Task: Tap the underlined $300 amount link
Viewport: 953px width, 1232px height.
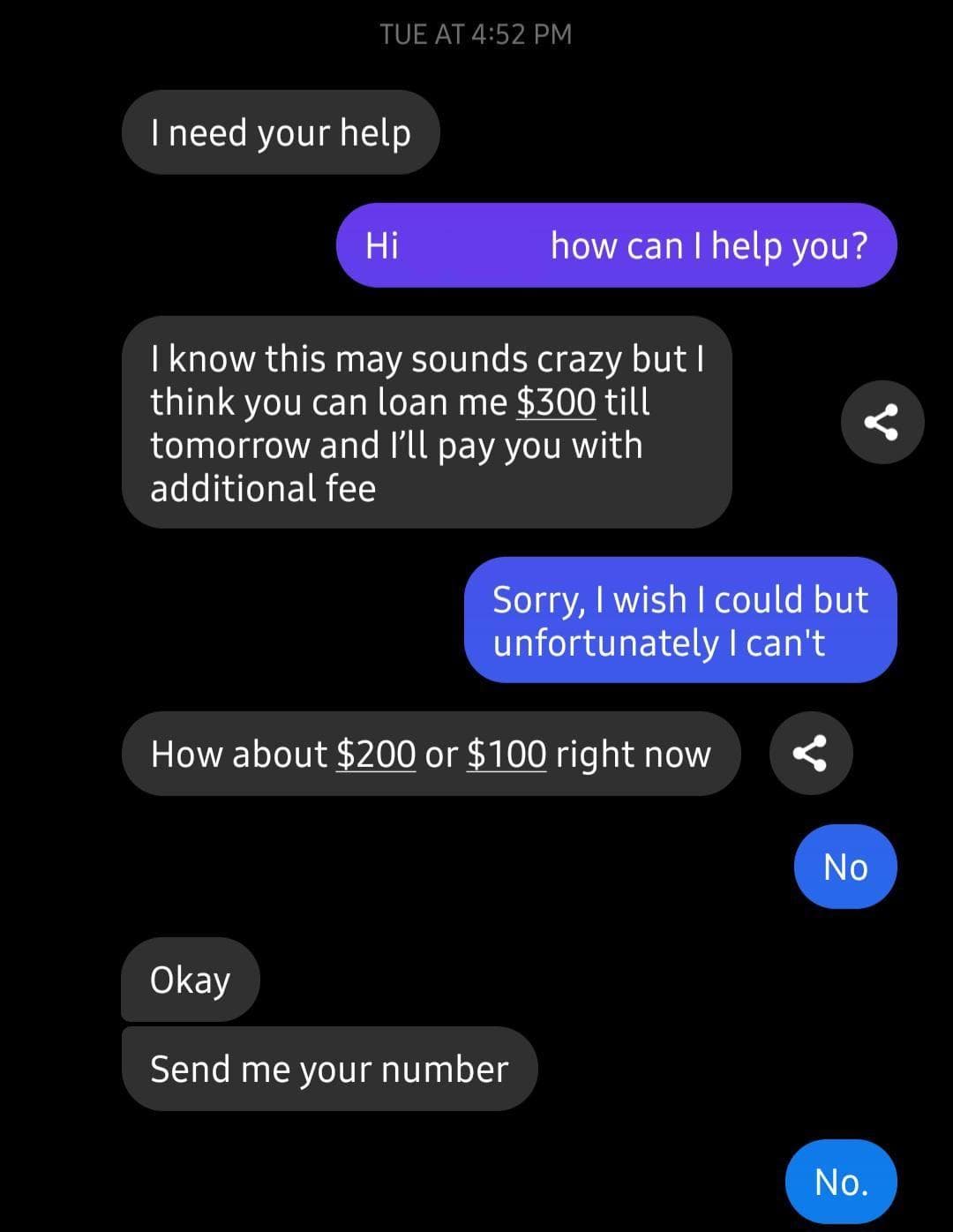Action: [x=556, y=402]
